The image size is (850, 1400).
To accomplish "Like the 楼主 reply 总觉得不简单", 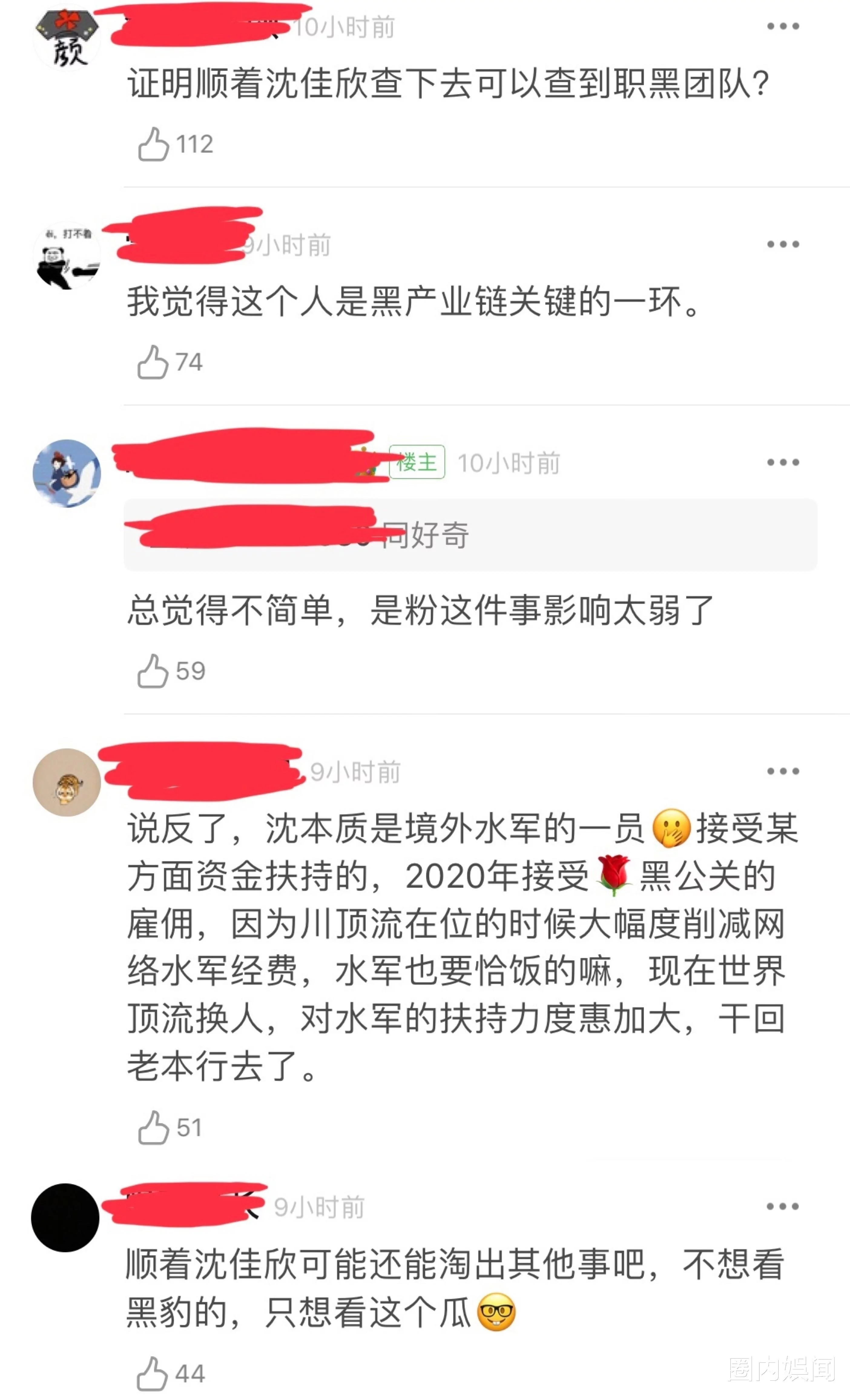I will click(153, 671).
